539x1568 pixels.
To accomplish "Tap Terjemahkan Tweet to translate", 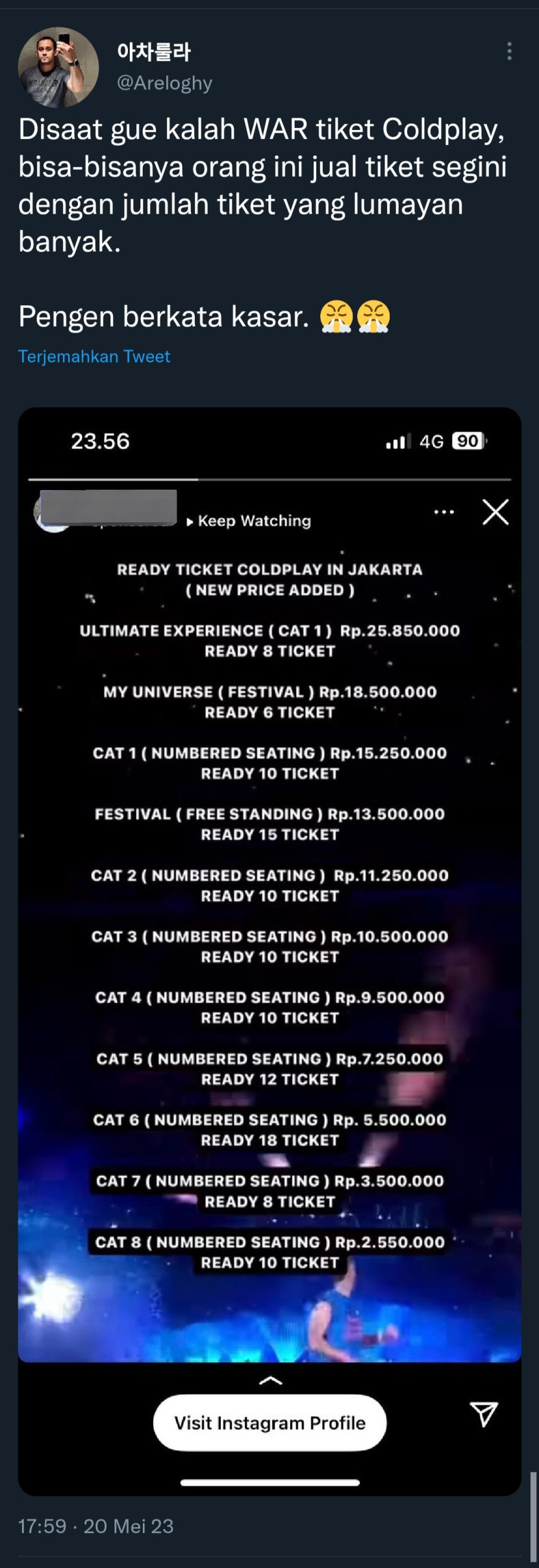I will point(94,356).
